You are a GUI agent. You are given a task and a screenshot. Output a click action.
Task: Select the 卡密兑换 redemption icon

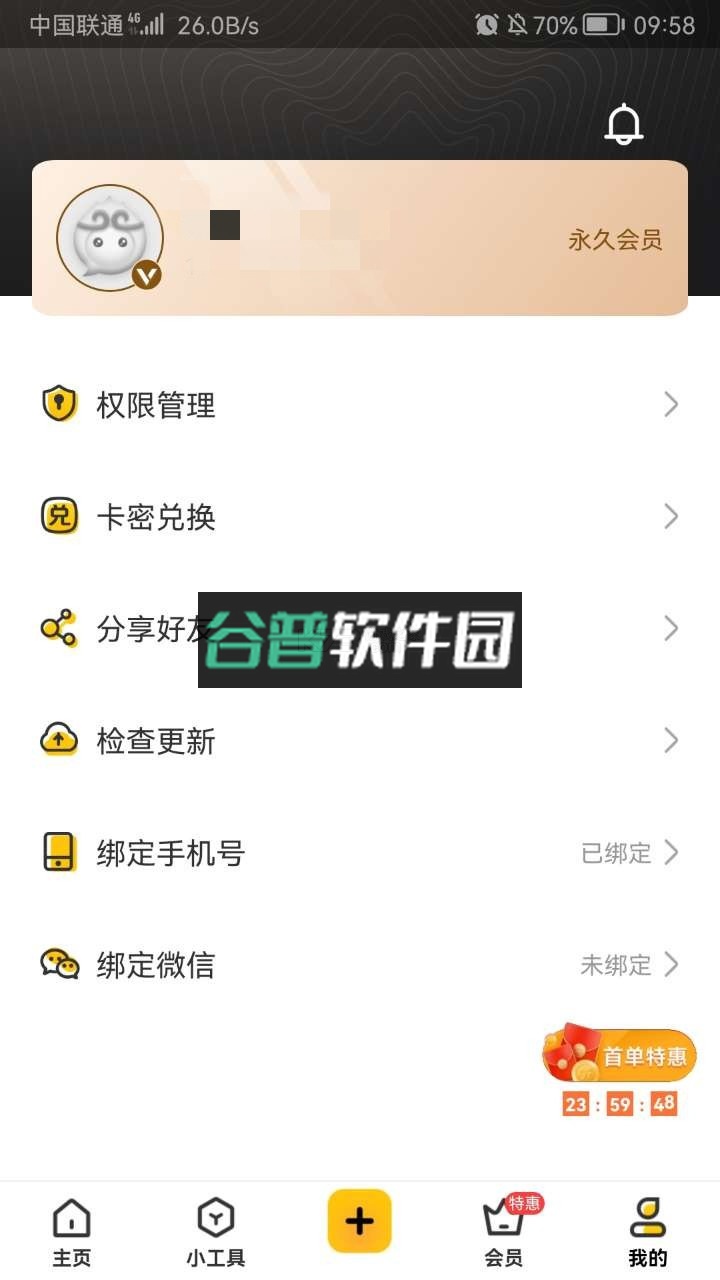[59, 516]
